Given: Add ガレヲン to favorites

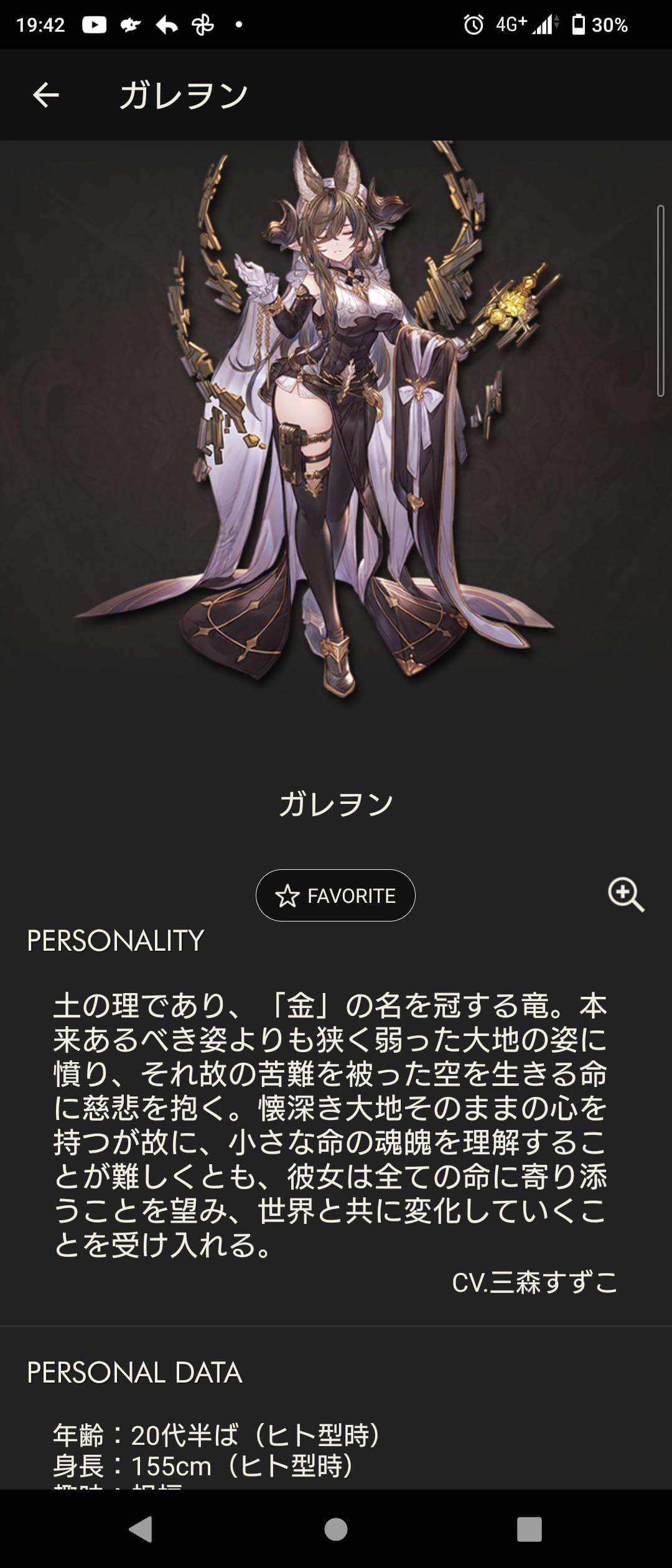Looking at the screenshot, I should tap(335, 895).
